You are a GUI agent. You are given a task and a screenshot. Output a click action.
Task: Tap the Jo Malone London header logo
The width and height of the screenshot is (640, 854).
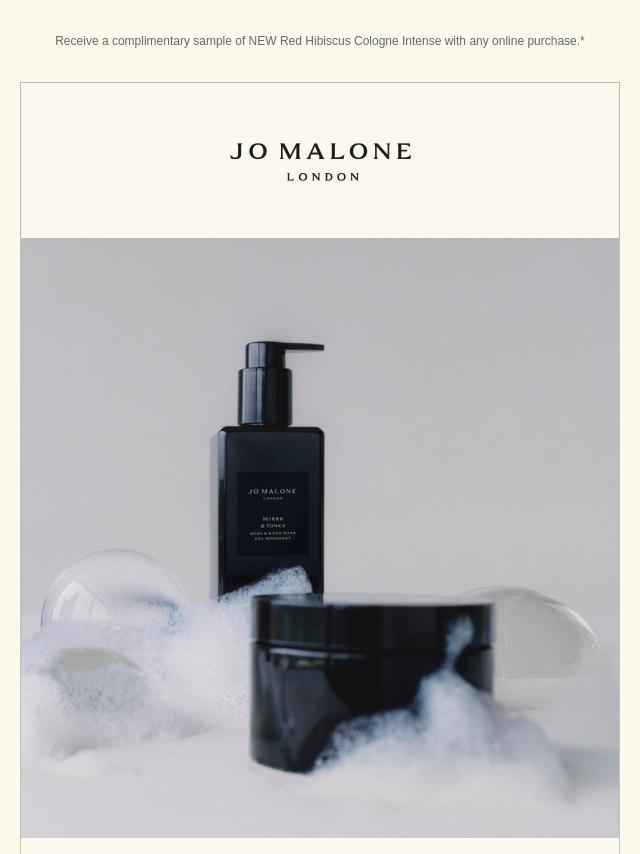[321, 161]
